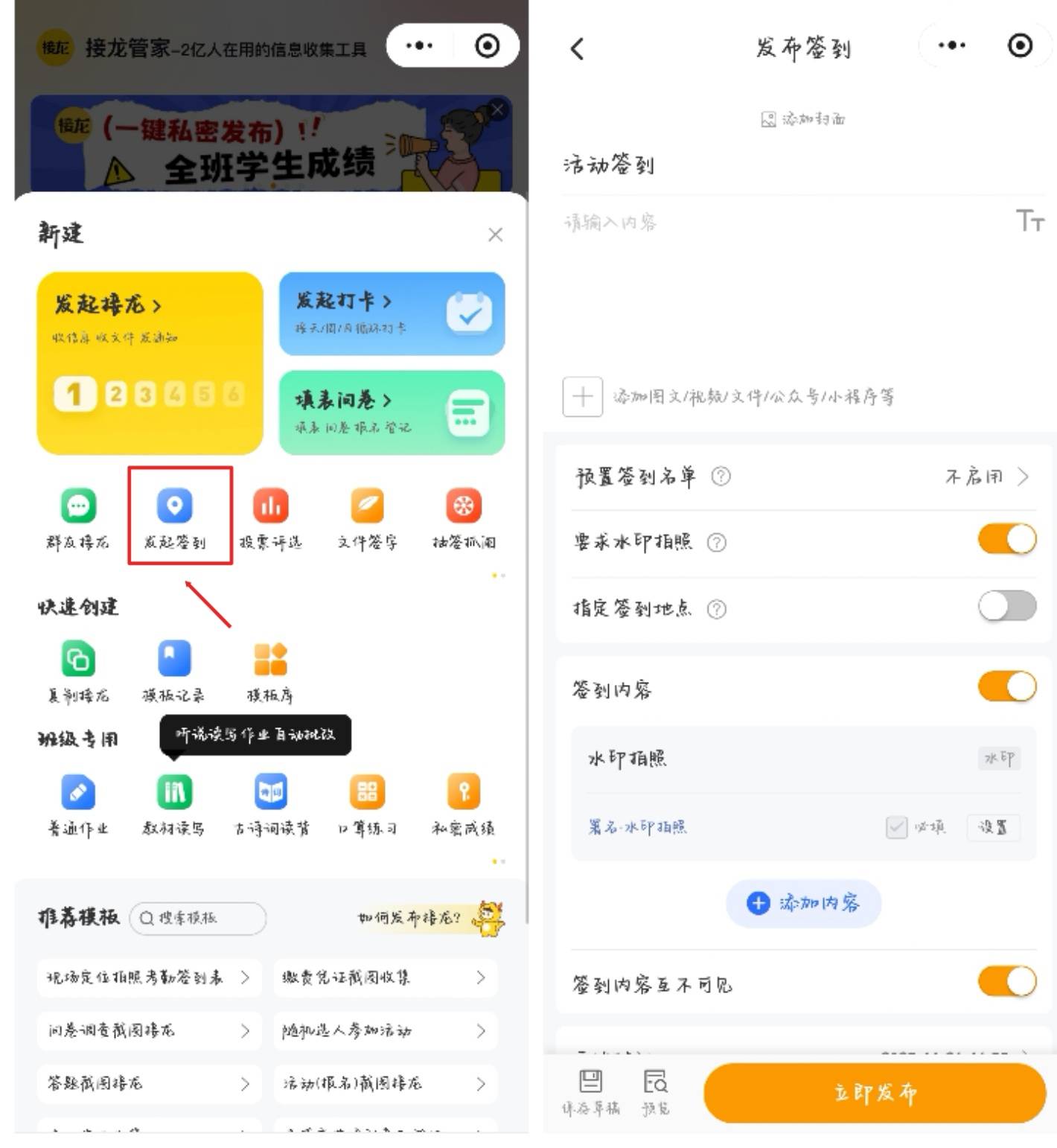
Task: Open 投票评选 voting option
Action: (270, 517)
